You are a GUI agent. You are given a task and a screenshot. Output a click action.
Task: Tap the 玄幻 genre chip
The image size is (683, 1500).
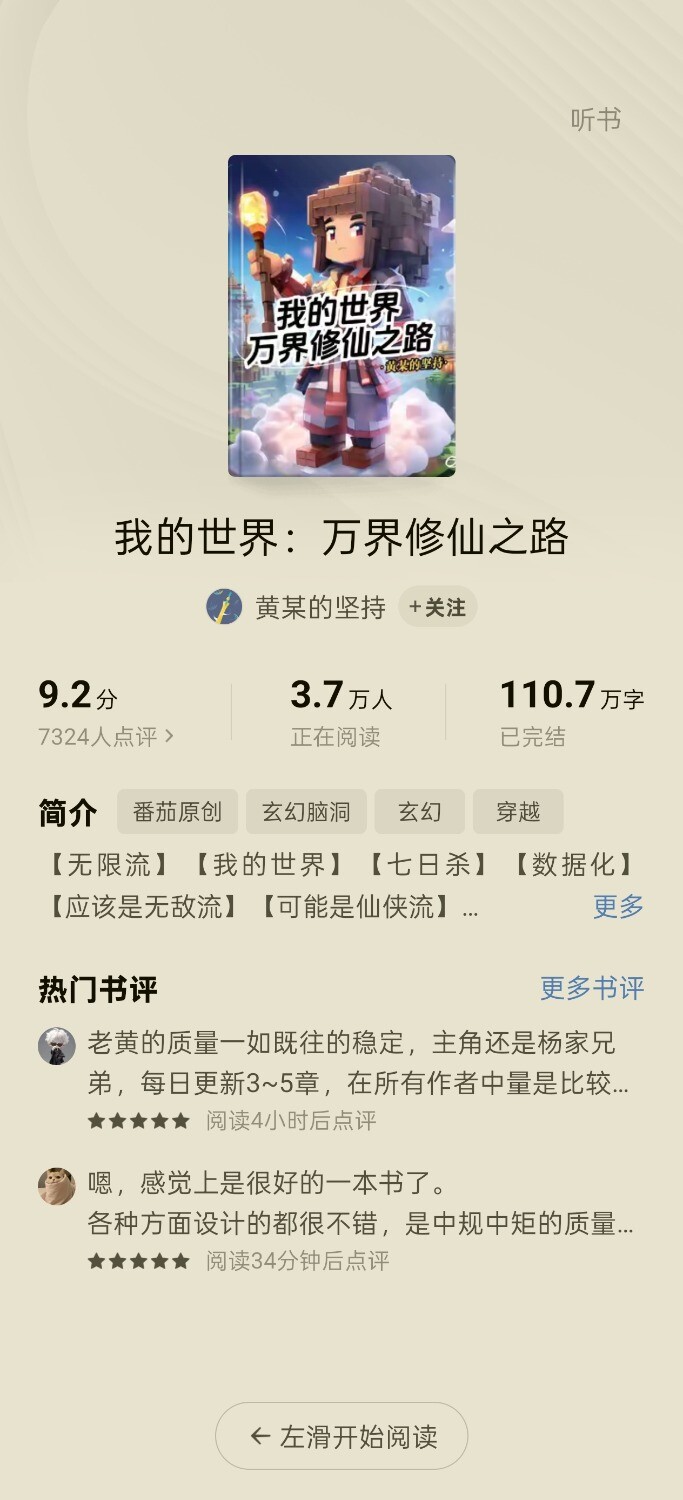point(419,811)
